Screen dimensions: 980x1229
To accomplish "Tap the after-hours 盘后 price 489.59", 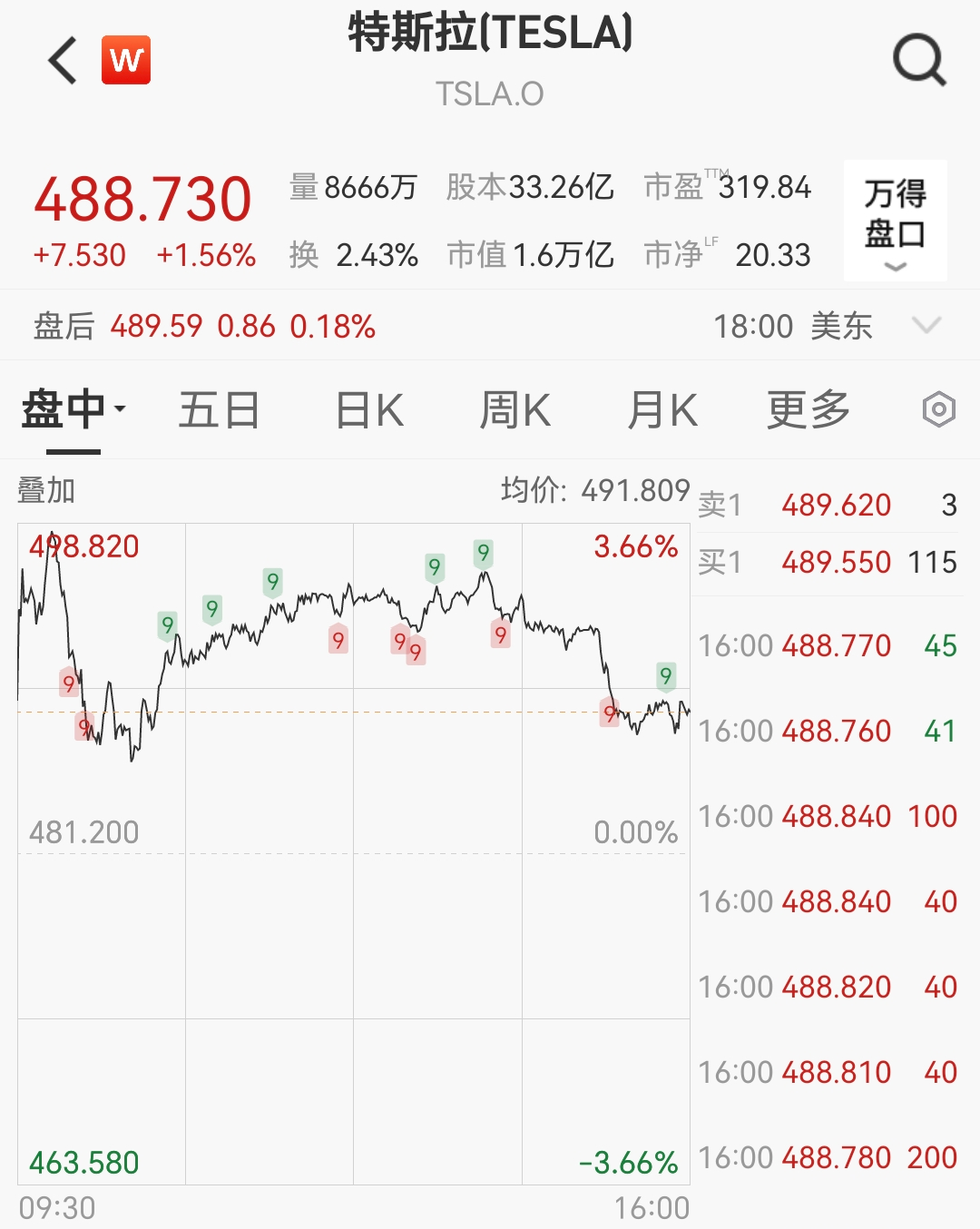I will click(156, 325).
